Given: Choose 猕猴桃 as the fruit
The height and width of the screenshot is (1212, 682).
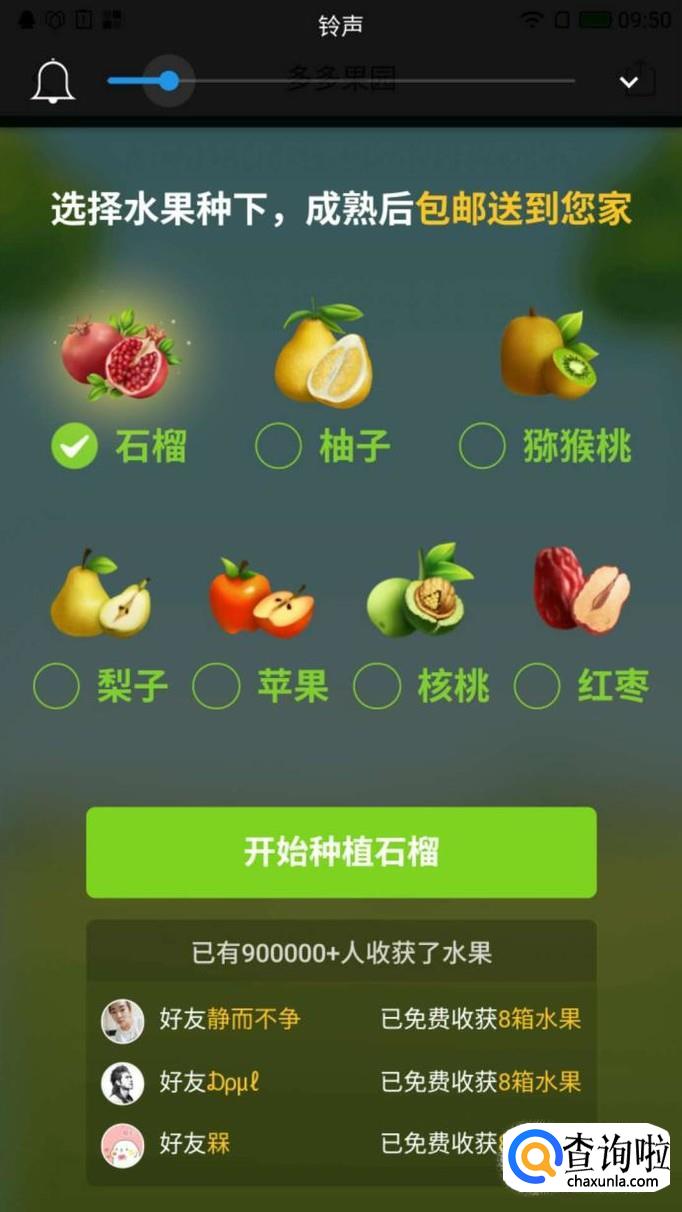Looking at the screenshot, I should (x=482, y=446).
